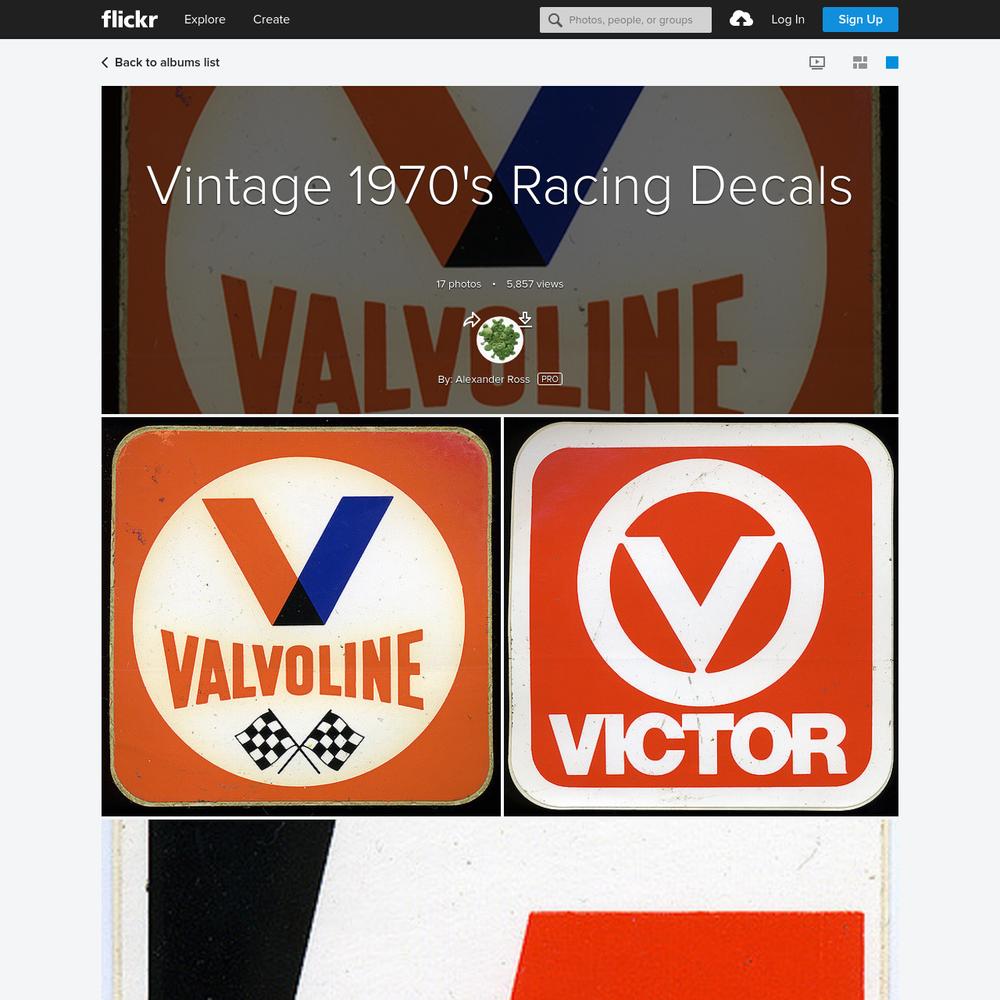Open the black and red decal photo
The width and height of the screenshot is (1000, 1000).
pos(499,908)
